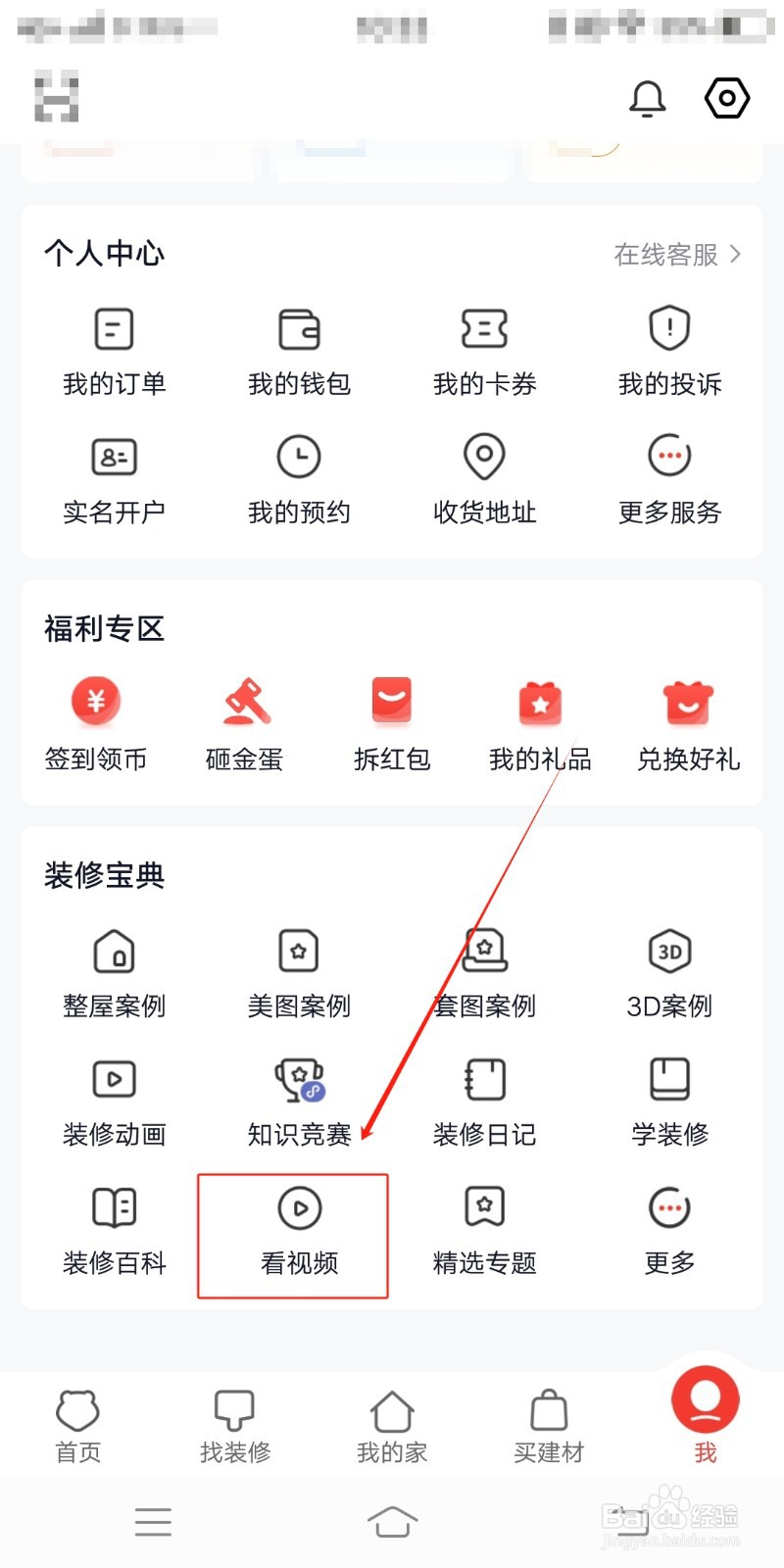
Task: Open the settings gear icon
Action: [x=726, y=98]
